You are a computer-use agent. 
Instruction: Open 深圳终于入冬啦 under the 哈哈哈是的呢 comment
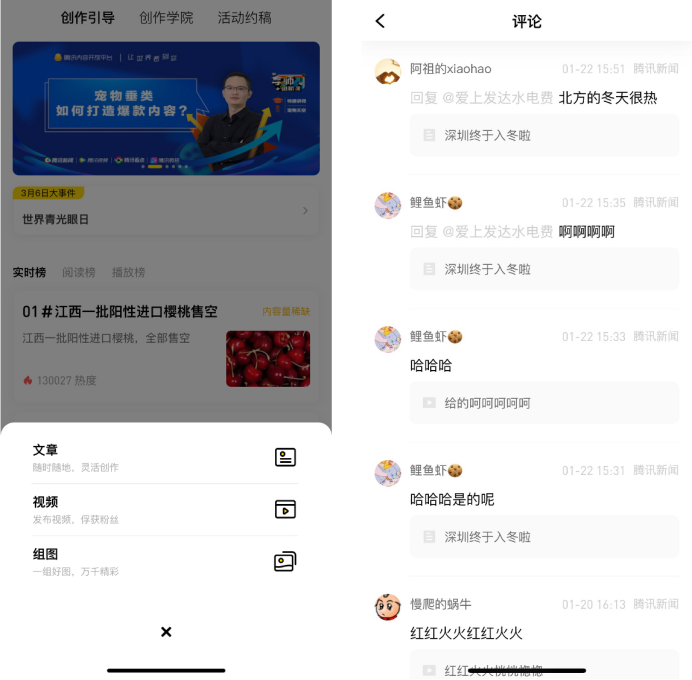coord(544,537)
